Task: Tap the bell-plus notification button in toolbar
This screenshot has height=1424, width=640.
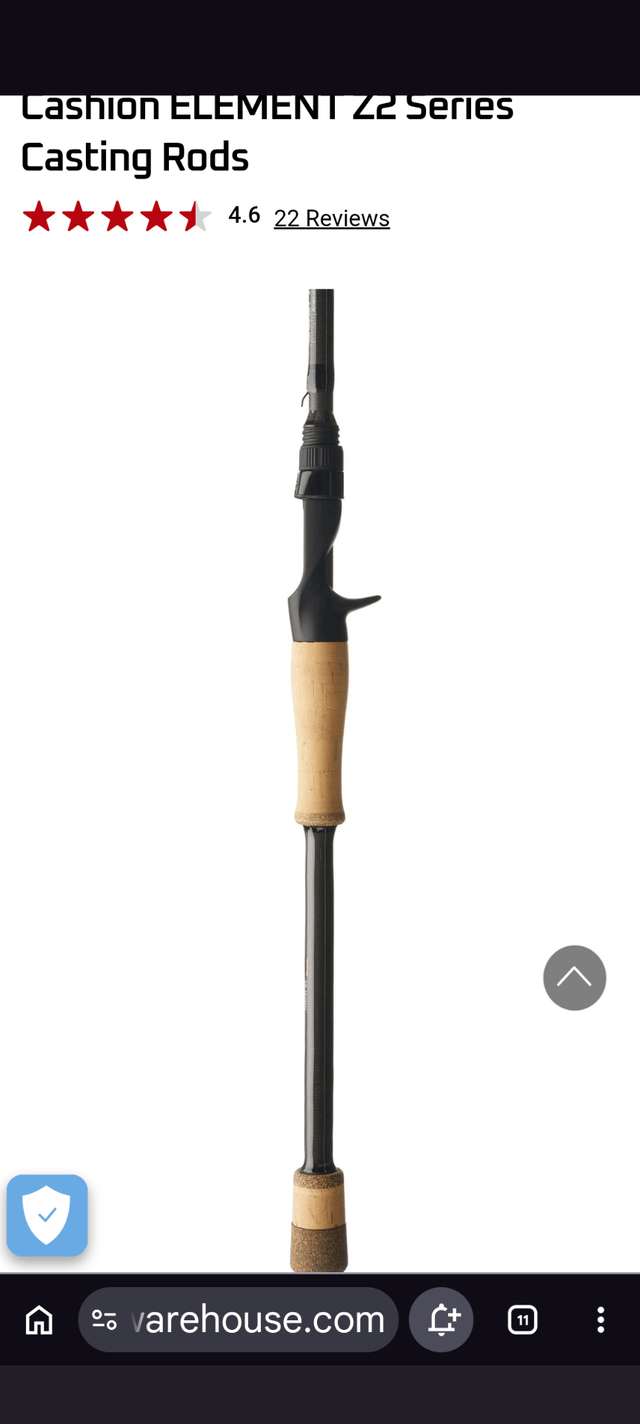Action: tap(443, 1320)
